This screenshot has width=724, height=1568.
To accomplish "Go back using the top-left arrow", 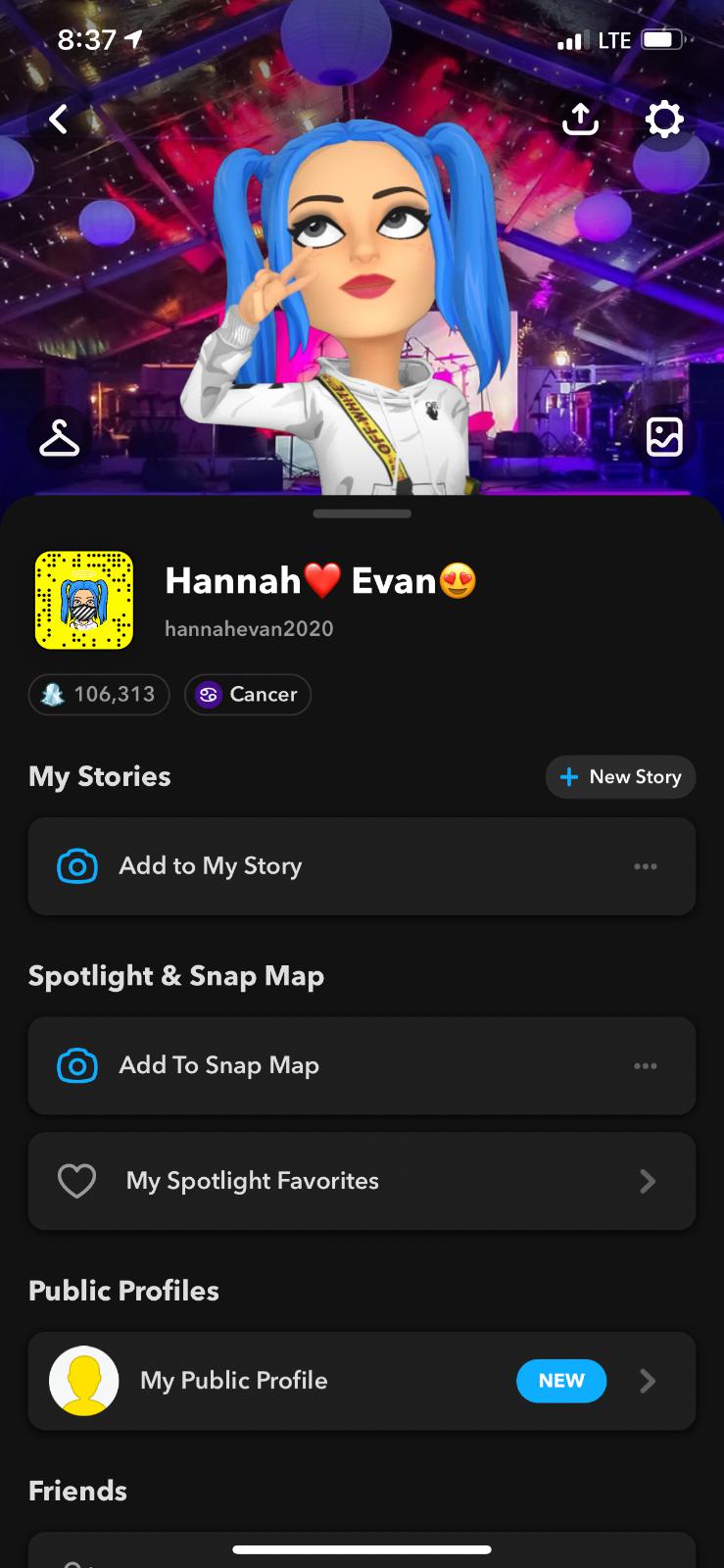I will point(59,120).
